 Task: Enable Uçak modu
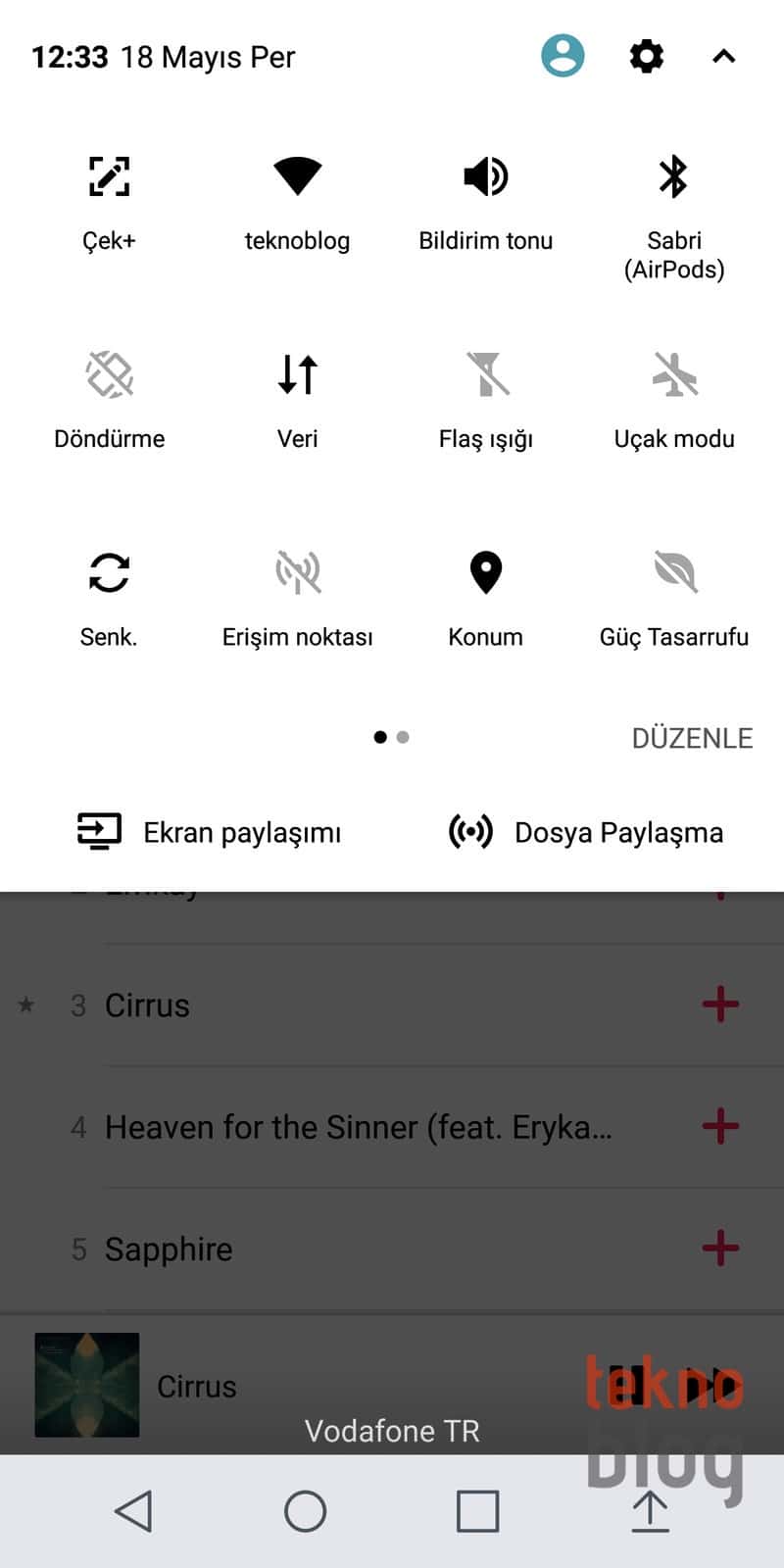click(673, 375)
